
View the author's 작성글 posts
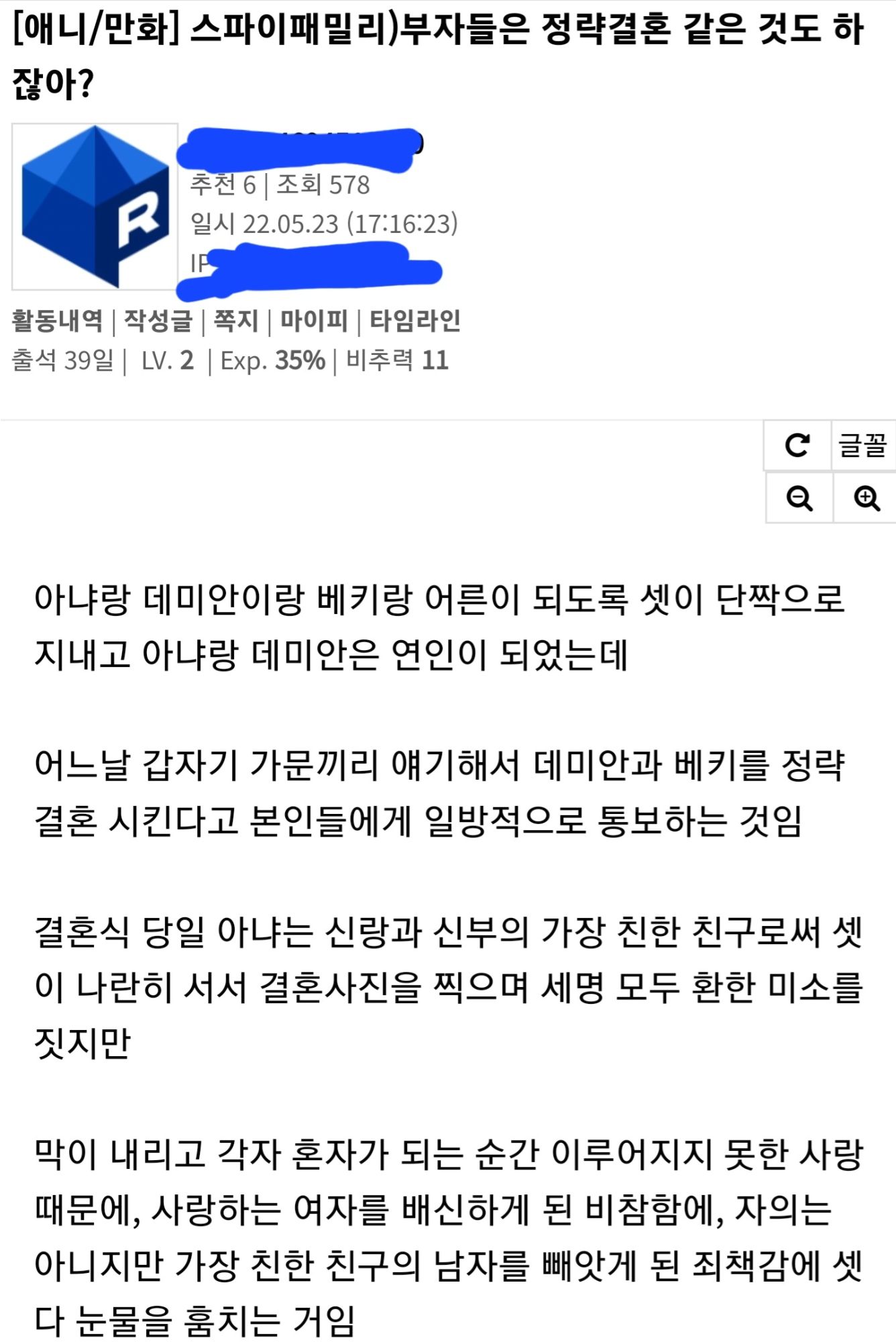click(158, 320)
